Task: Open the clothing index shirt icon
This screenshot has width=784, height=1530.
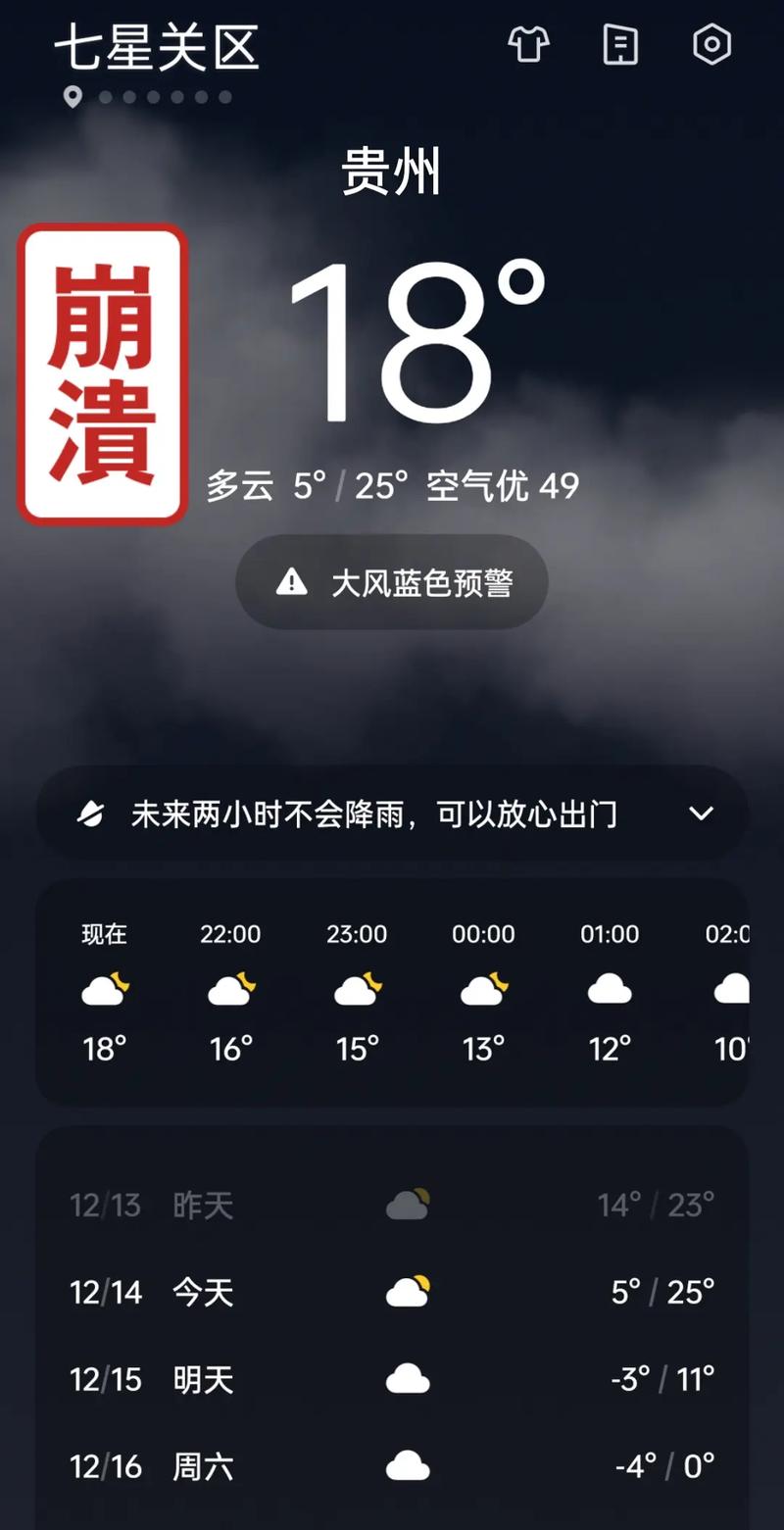Action: 528,45
